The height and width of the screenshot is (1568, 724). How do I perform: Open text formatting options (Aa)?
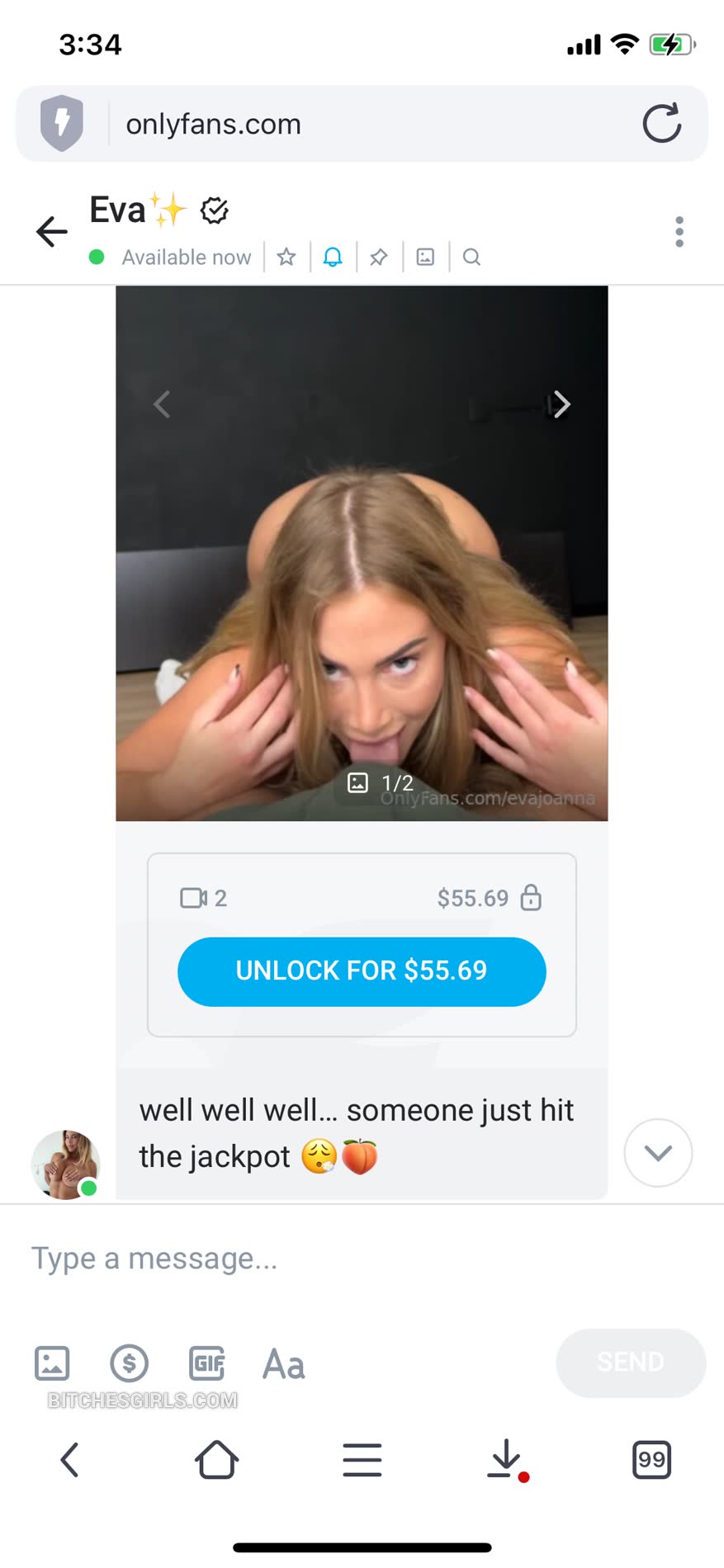pyautogui.click(x=284, y=1365)
